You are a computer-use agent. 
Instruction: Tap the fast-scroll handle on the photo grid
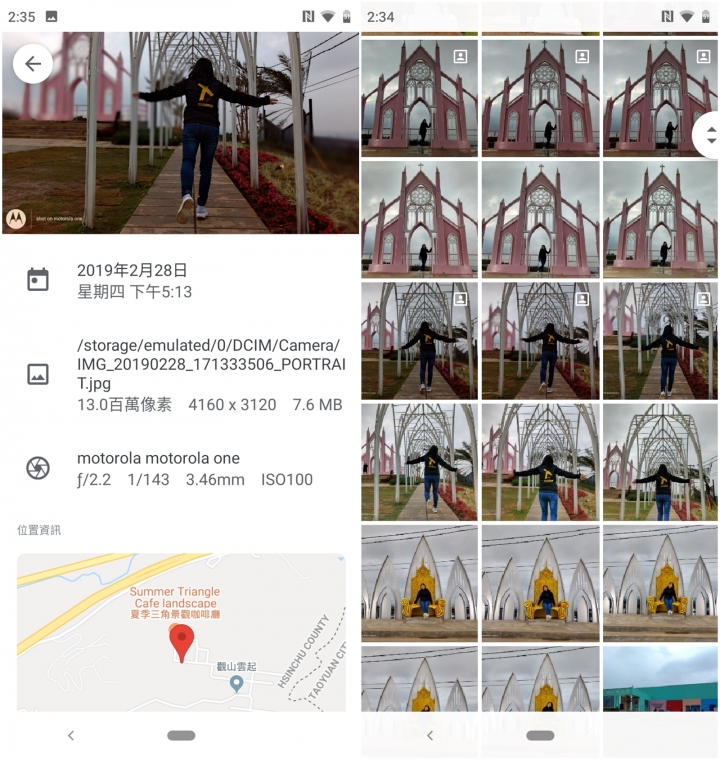click(708, 135)
